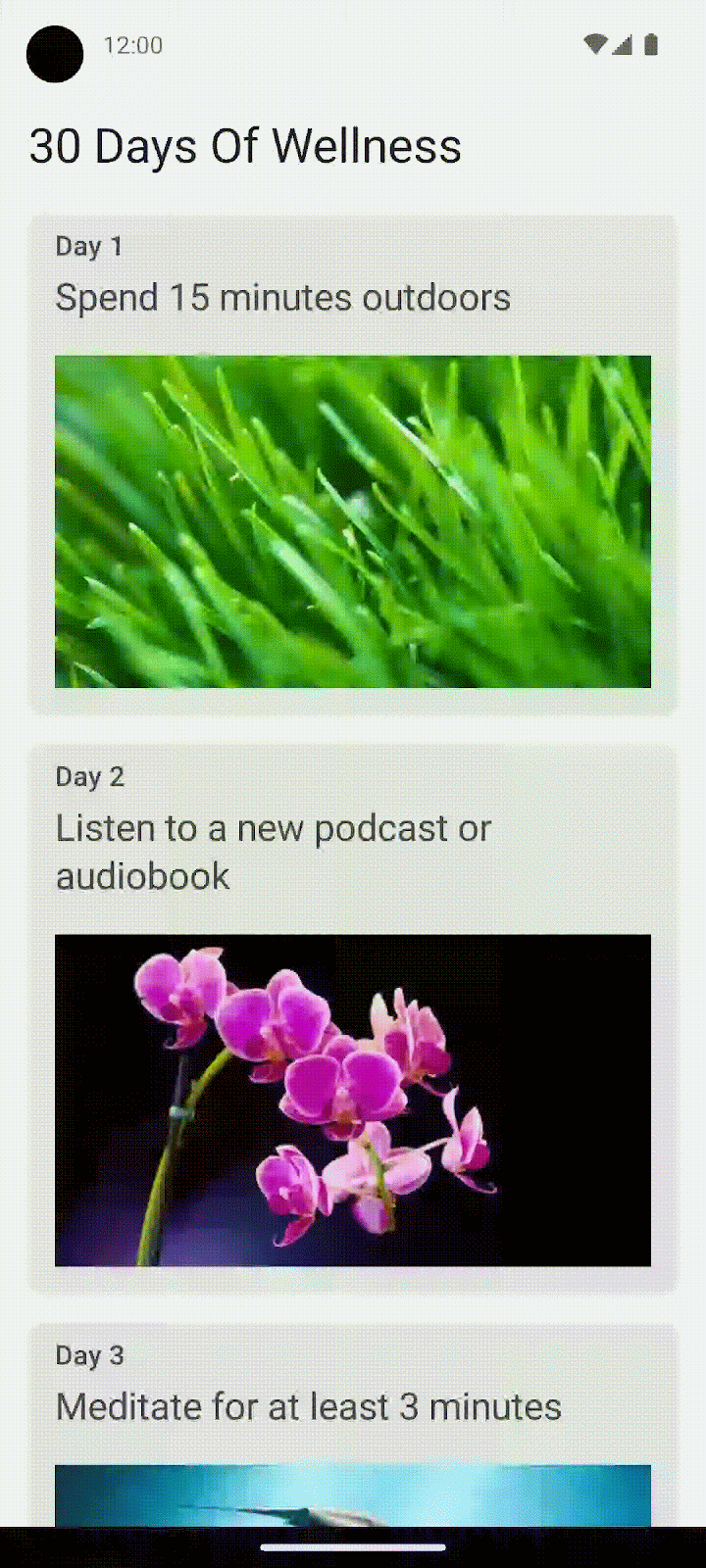This screenshot has width=706, height=1568.
Task: Select the Day 2 podcast or audiobook card
Action: [x=353, y=1017]
